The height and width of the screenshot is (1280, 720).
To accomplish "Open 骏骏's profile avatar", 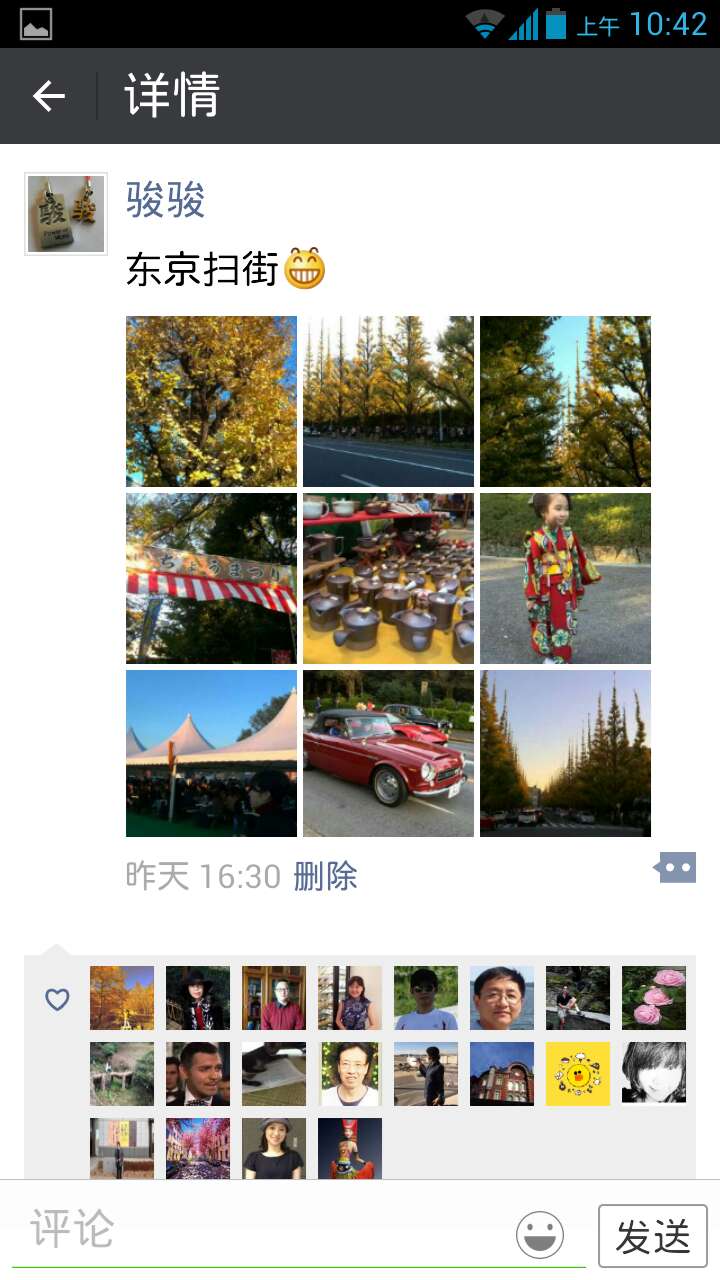I will click(x=66, y=214).
